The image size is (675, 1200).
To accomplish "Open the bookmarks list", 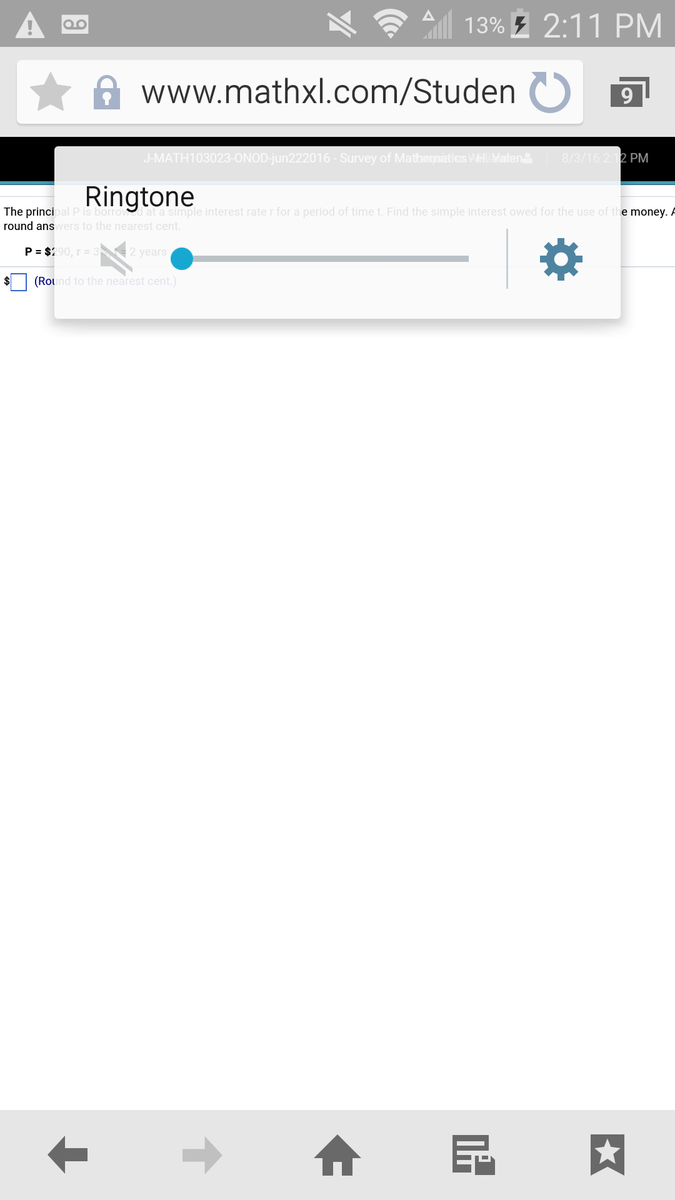I will point(607,1155).
